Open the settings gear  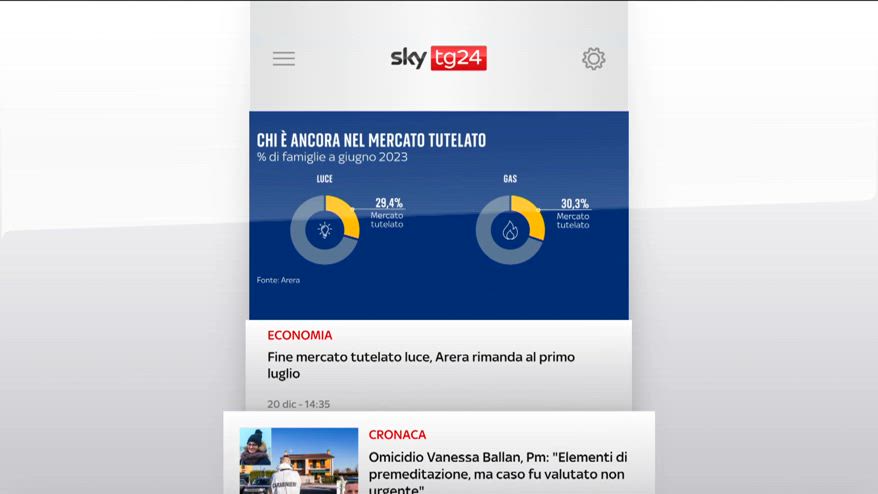click(593, 59)
